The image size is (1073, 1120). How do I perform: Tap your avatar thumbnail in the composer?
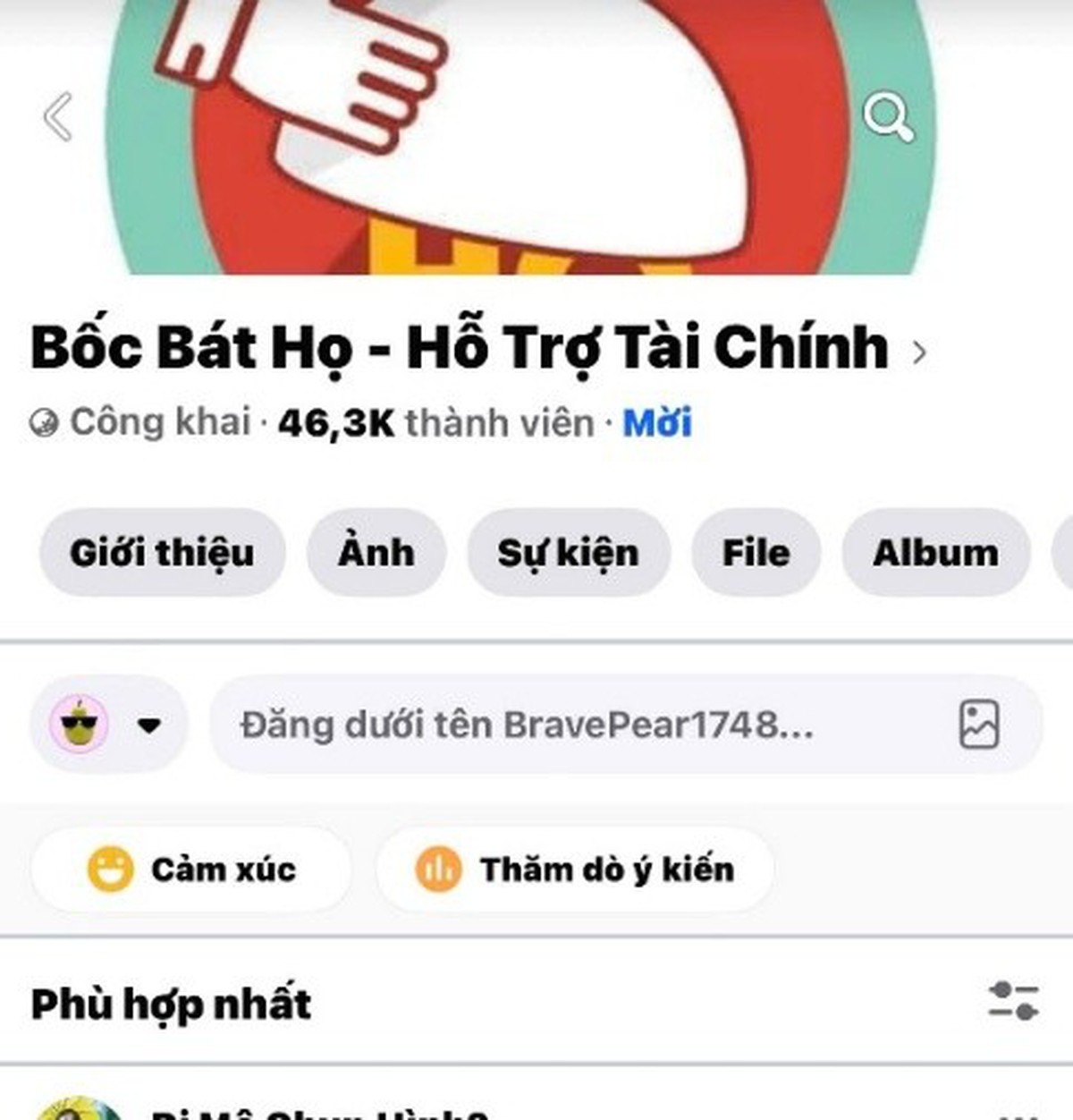pos(80,727)
